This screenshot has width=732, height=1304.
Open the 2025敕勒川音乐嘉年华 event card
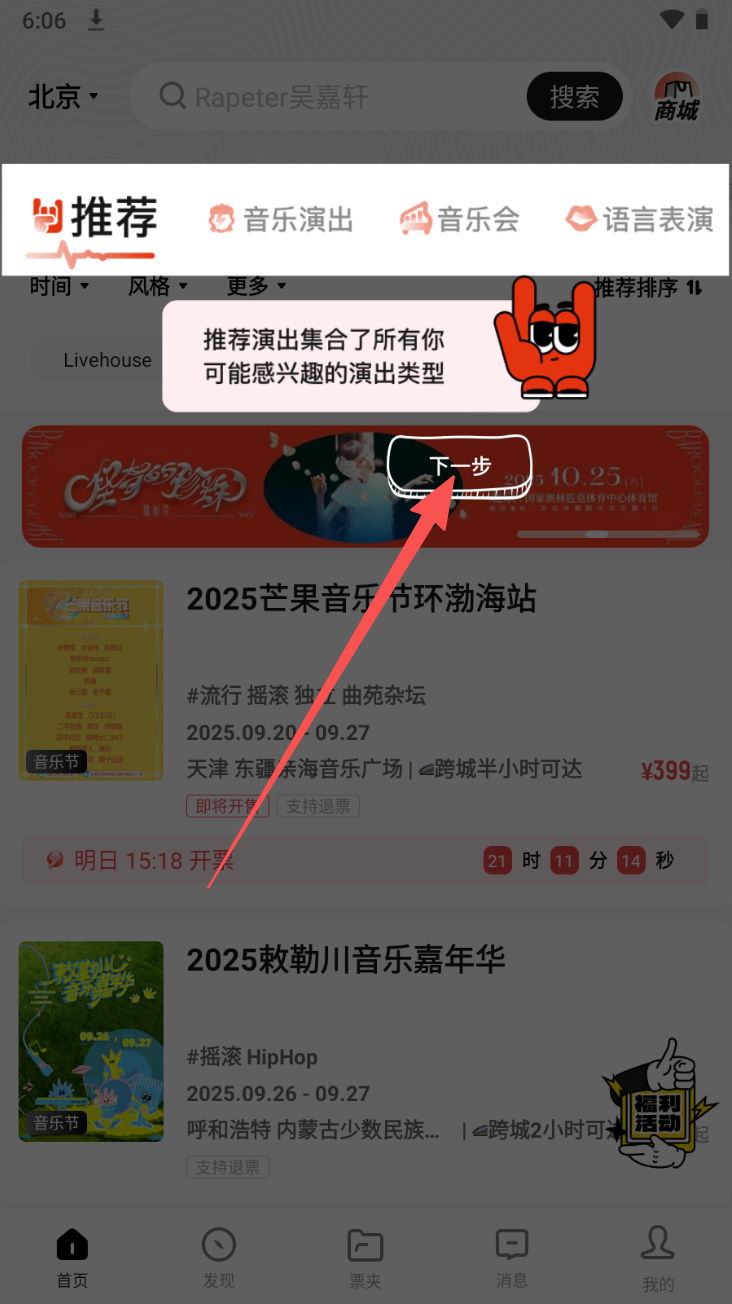pos(345,960)
